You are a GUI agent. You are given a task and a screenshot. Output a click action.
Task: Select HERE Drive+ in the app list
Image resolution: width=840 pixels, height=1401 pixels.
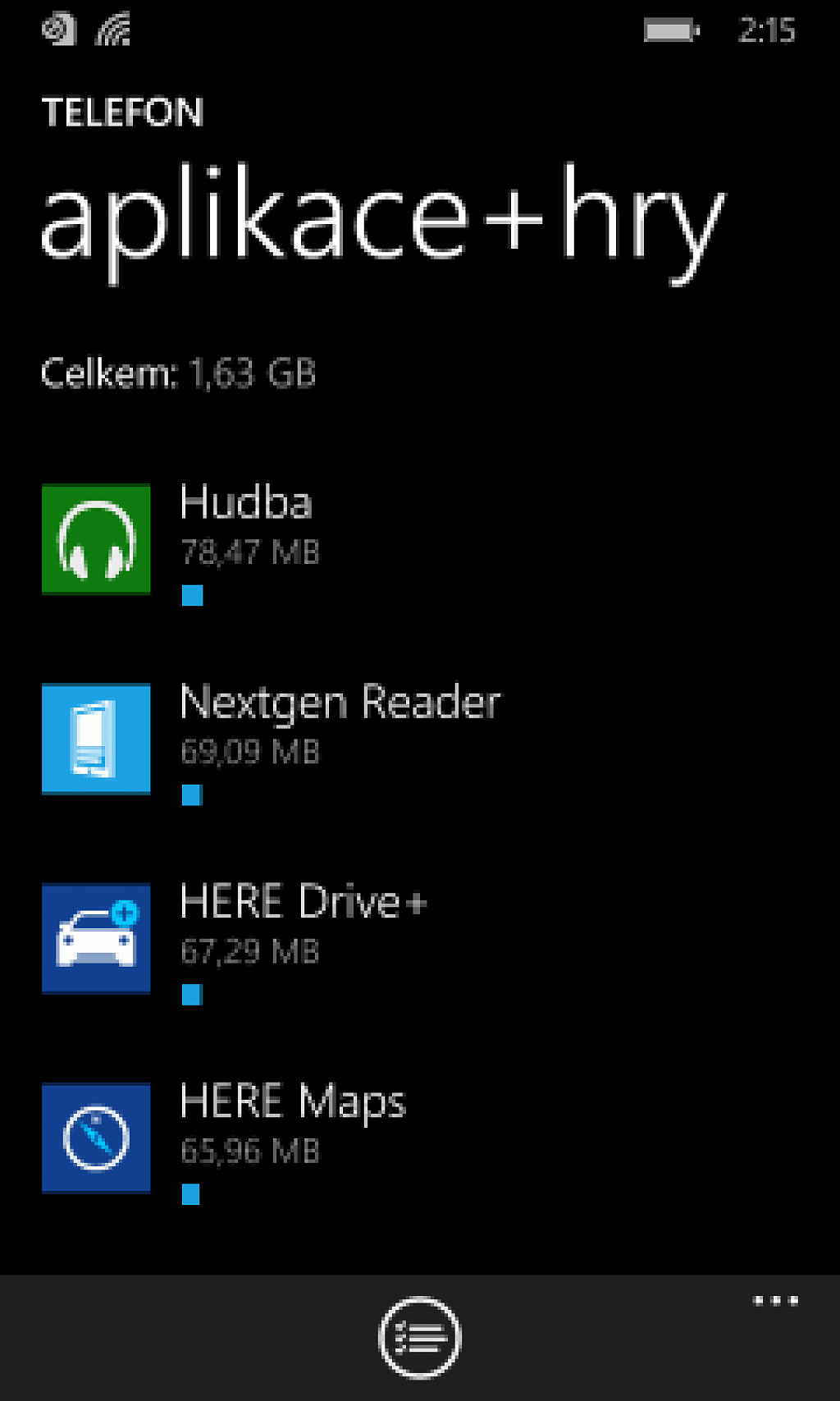pyautogui.click(x=420, y=940)
